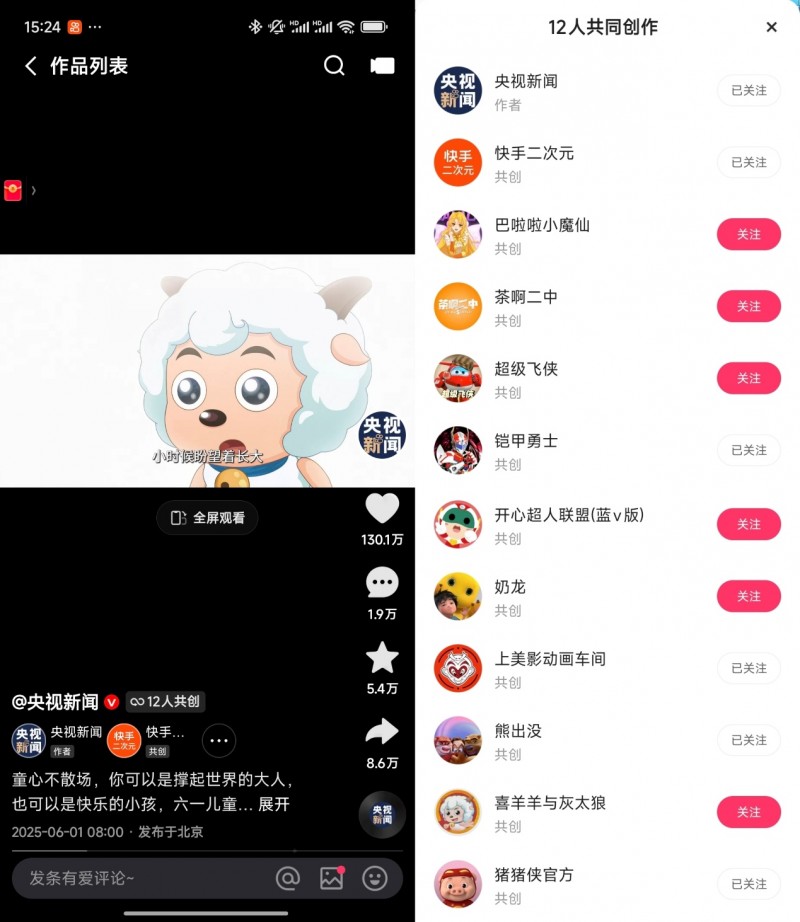800x922 pixels.
Task: Open the video comments
Action: point(382,582)
